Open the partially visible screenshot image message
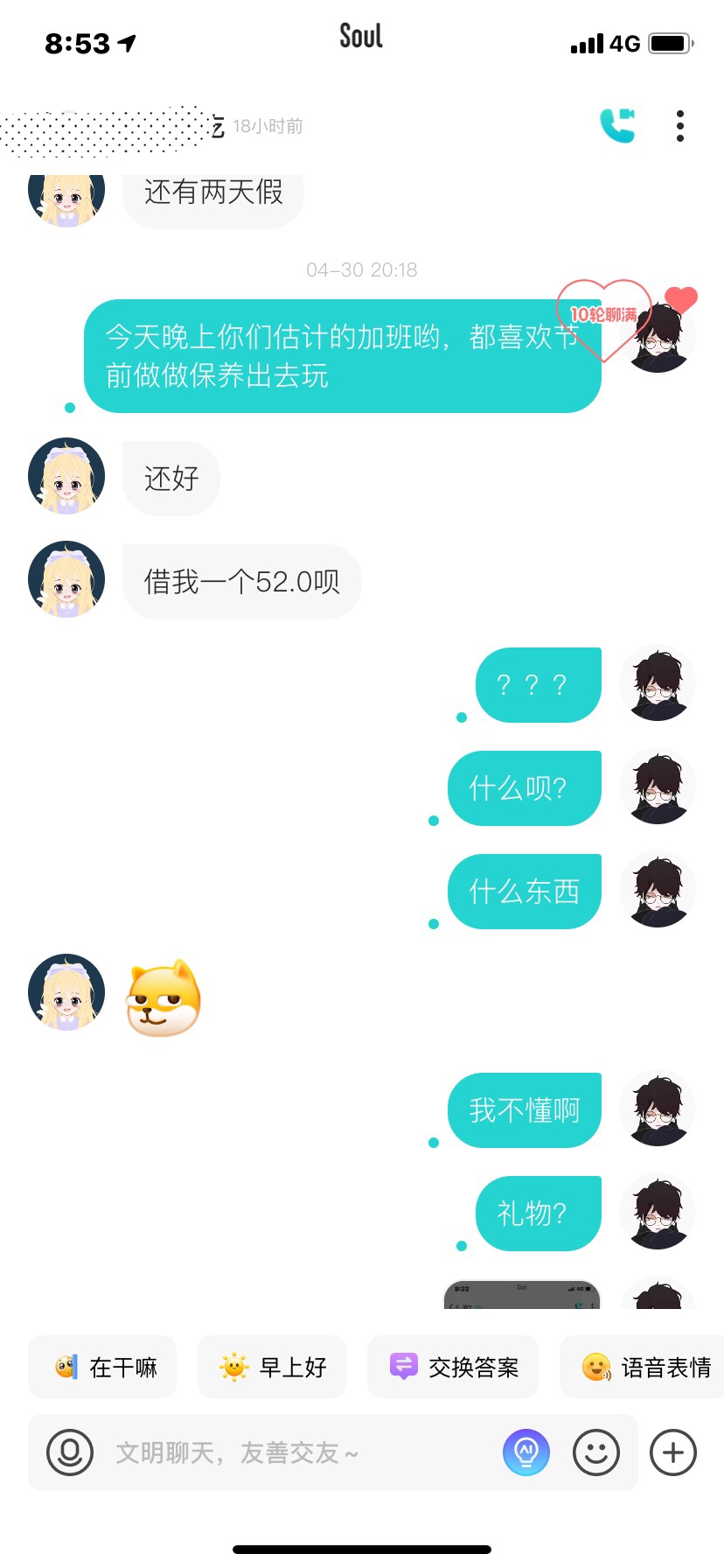 click(x=523, y=1294)
